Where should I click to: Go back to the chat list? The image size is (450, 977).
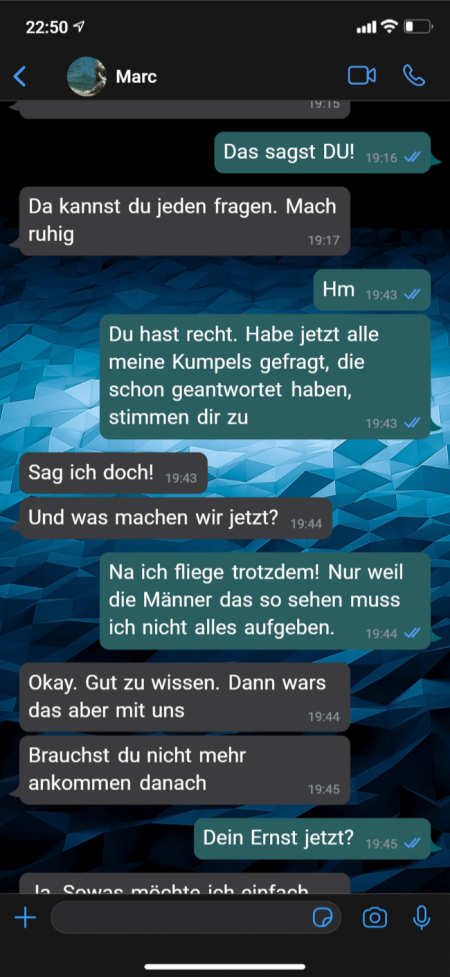click(x=20, y=77)
